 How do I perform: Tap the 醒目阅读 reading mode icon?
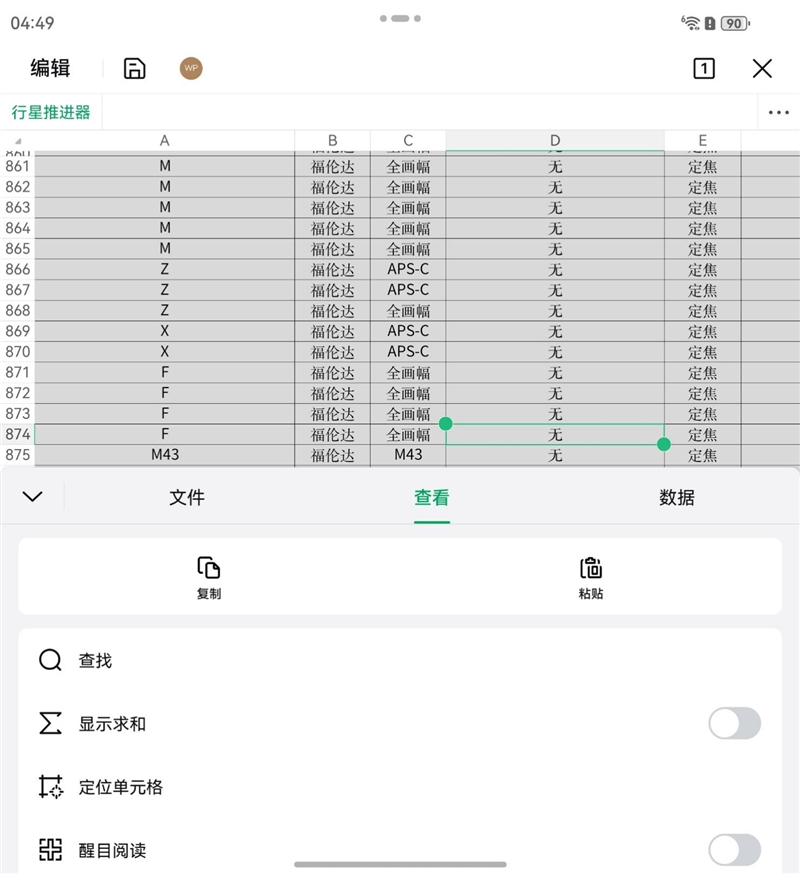(48, 850)
